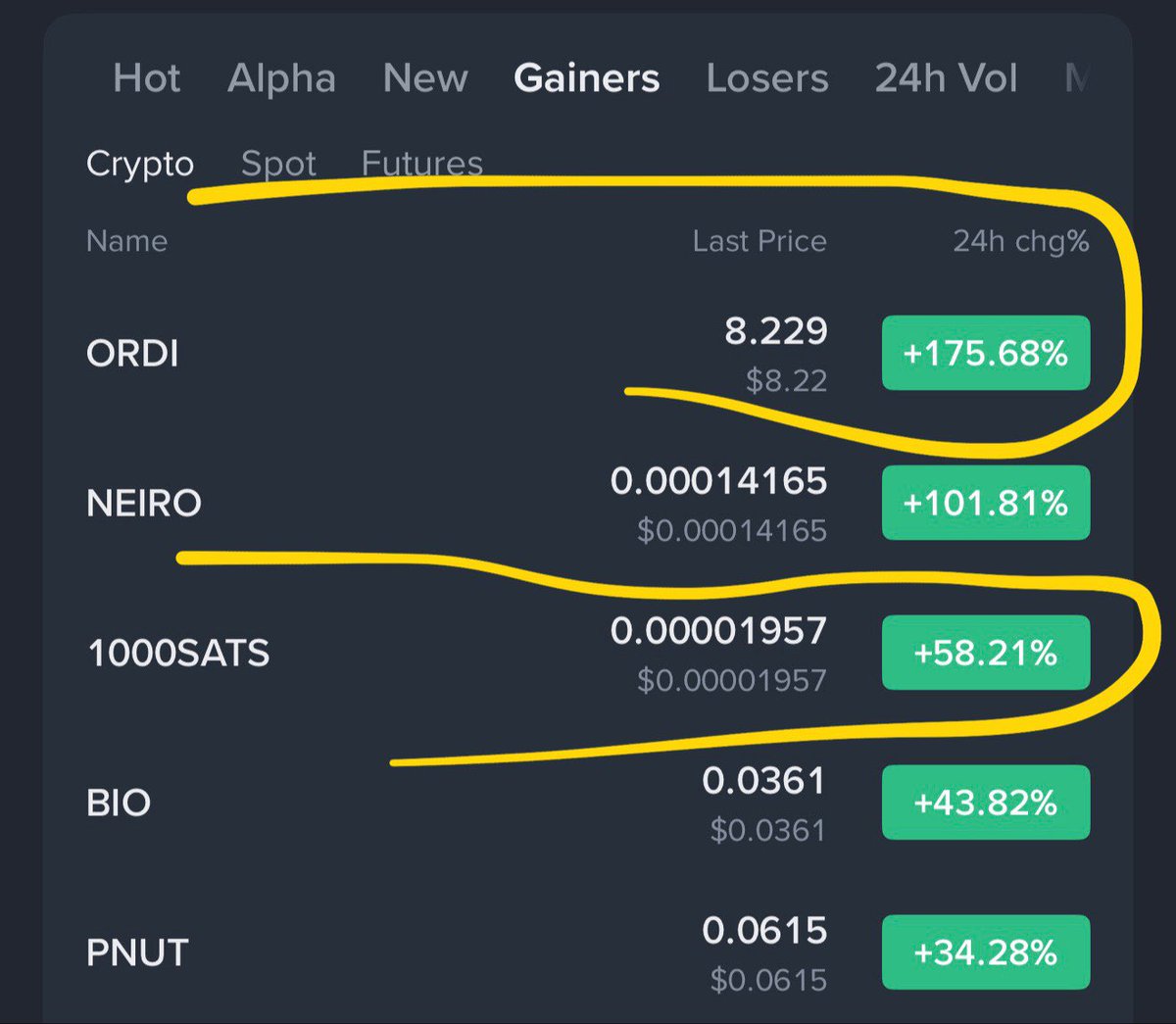Sort by 24h chg% column
The image size is (1176, 1024).
(1020, 241)
